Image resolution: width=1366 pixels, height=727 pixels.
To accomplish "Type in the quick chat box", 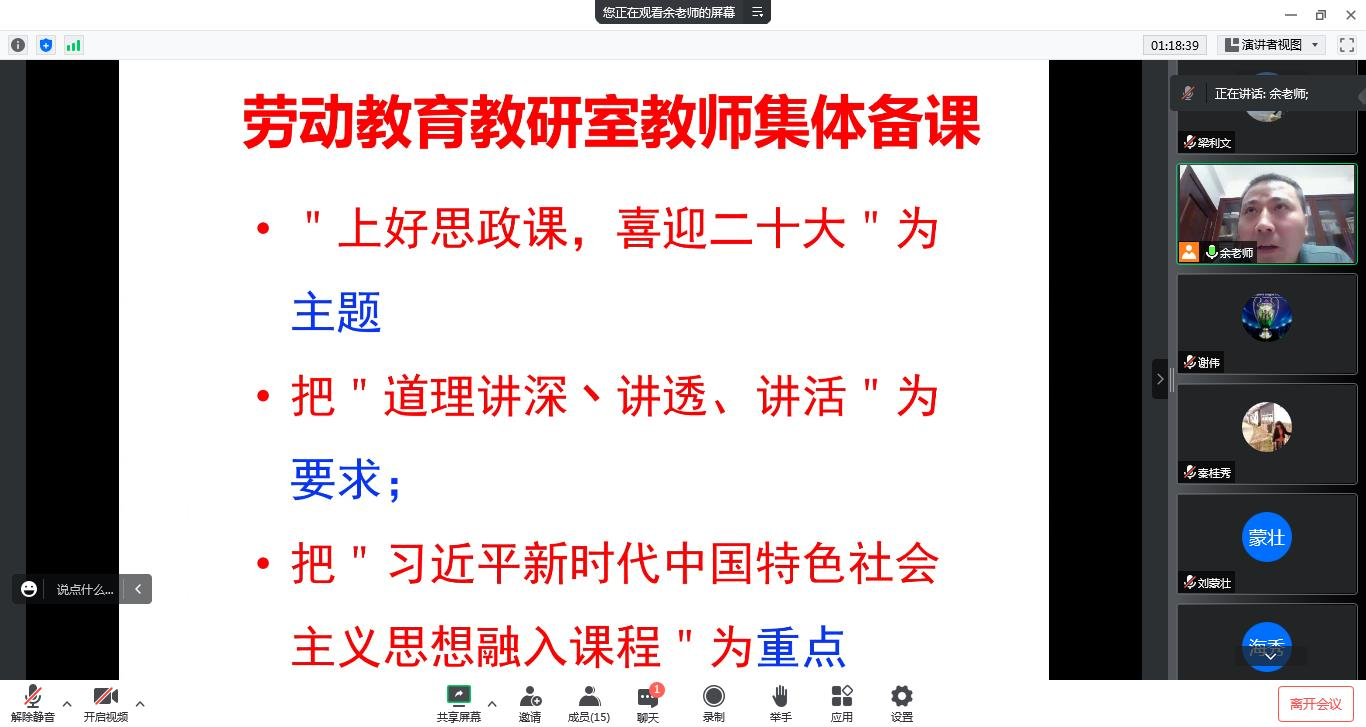I will 84,589.
